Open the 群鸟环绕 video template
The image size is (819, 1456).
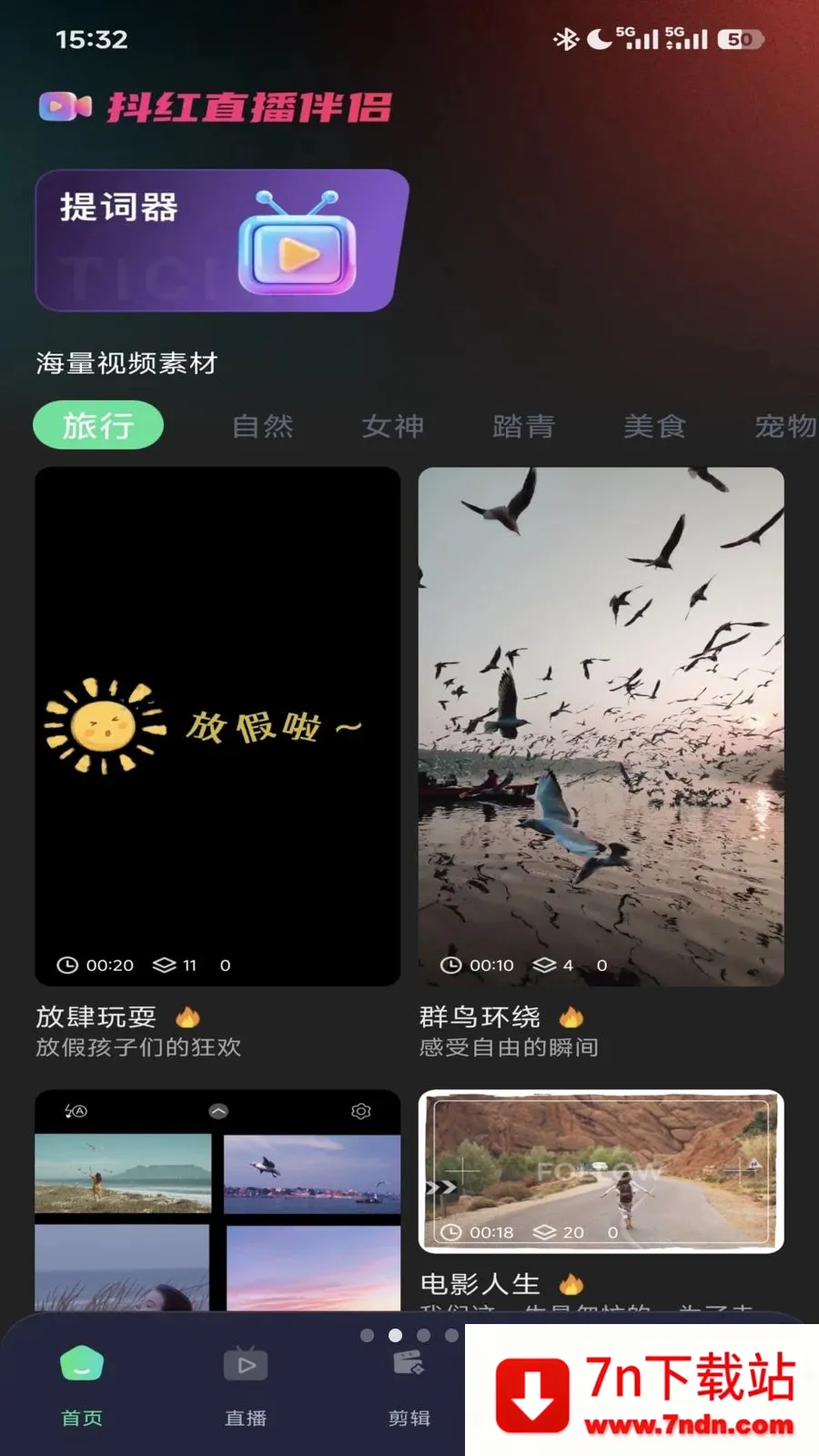click(x=601, y=726)
